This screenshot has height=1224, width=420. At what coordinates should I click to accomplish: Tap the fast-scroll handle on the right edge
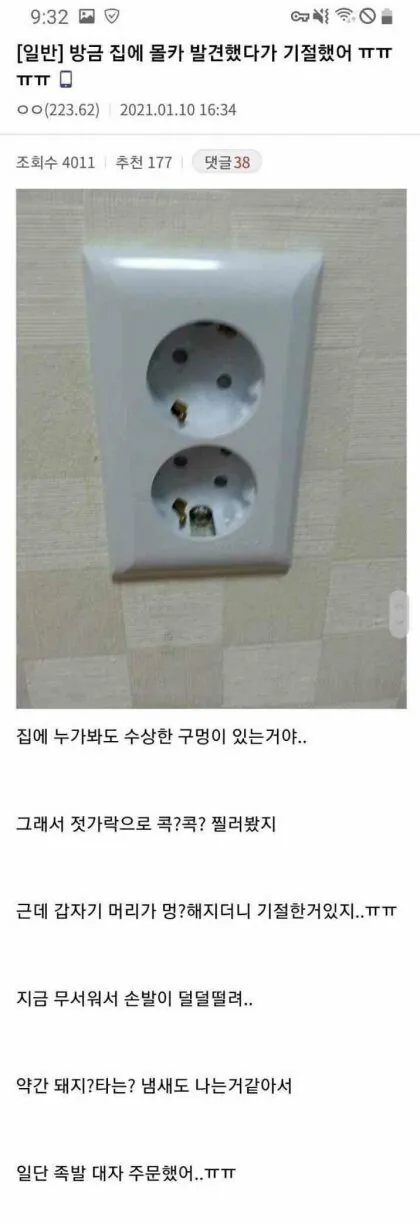click(x=399, y=613)
